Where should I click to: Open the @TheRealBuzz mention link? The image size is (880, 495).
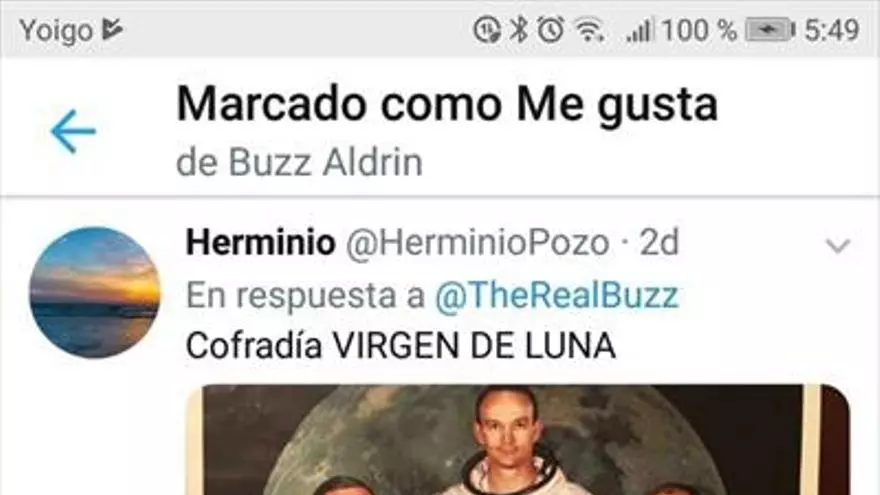pos(556,295)
